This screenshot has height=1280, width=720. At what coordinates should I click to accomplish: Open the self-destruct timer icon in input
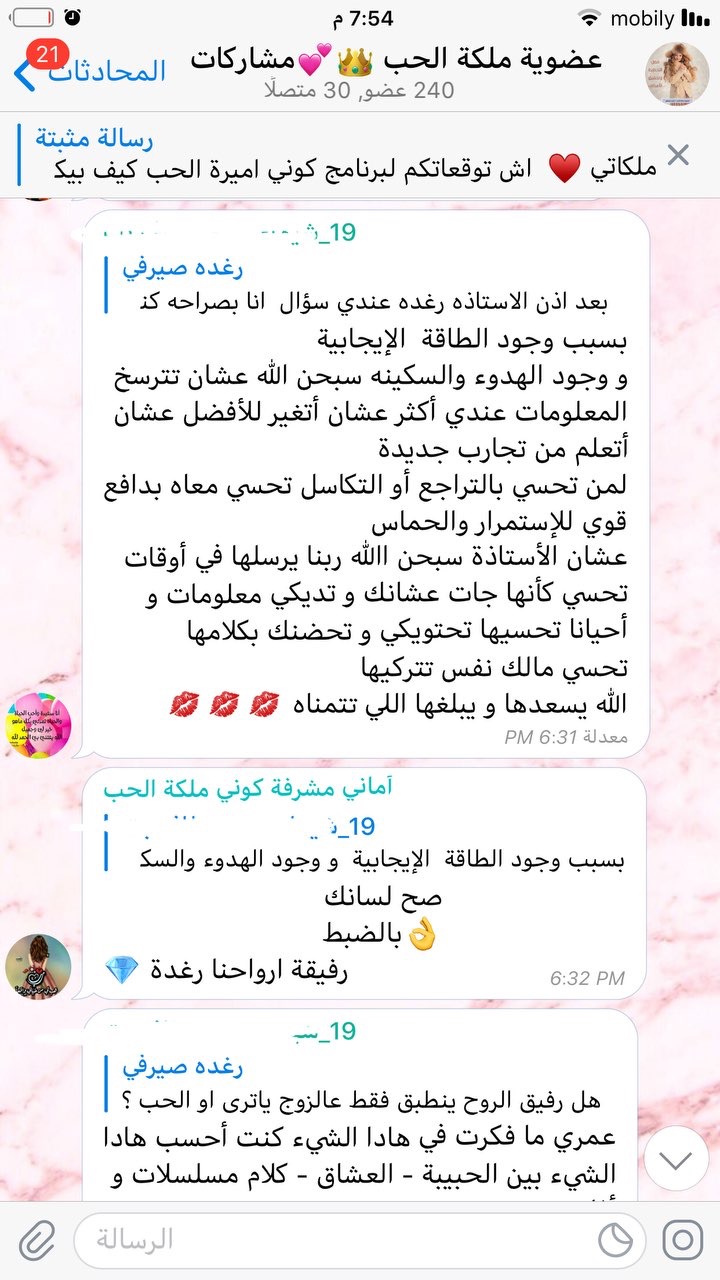pos(615,1240)
